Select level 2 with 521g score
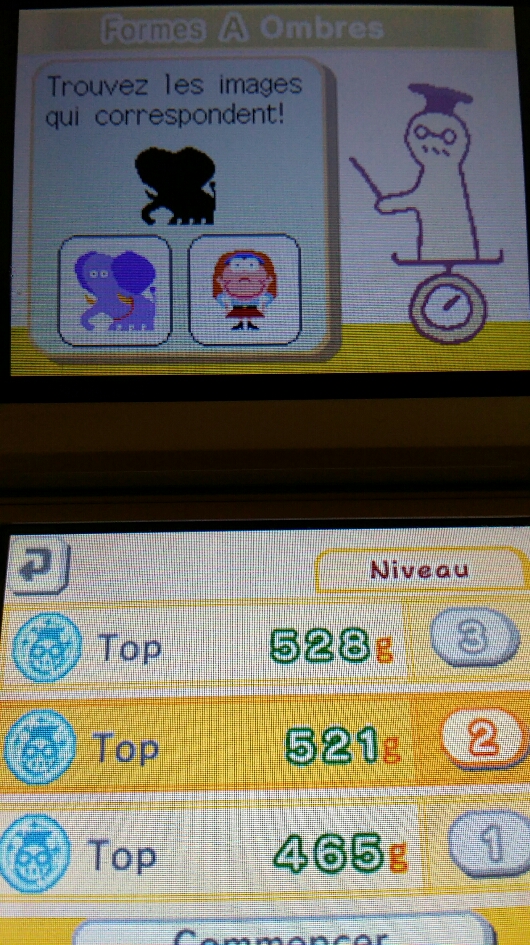This screenshot has height=945, width=530. tap(265, 746)
